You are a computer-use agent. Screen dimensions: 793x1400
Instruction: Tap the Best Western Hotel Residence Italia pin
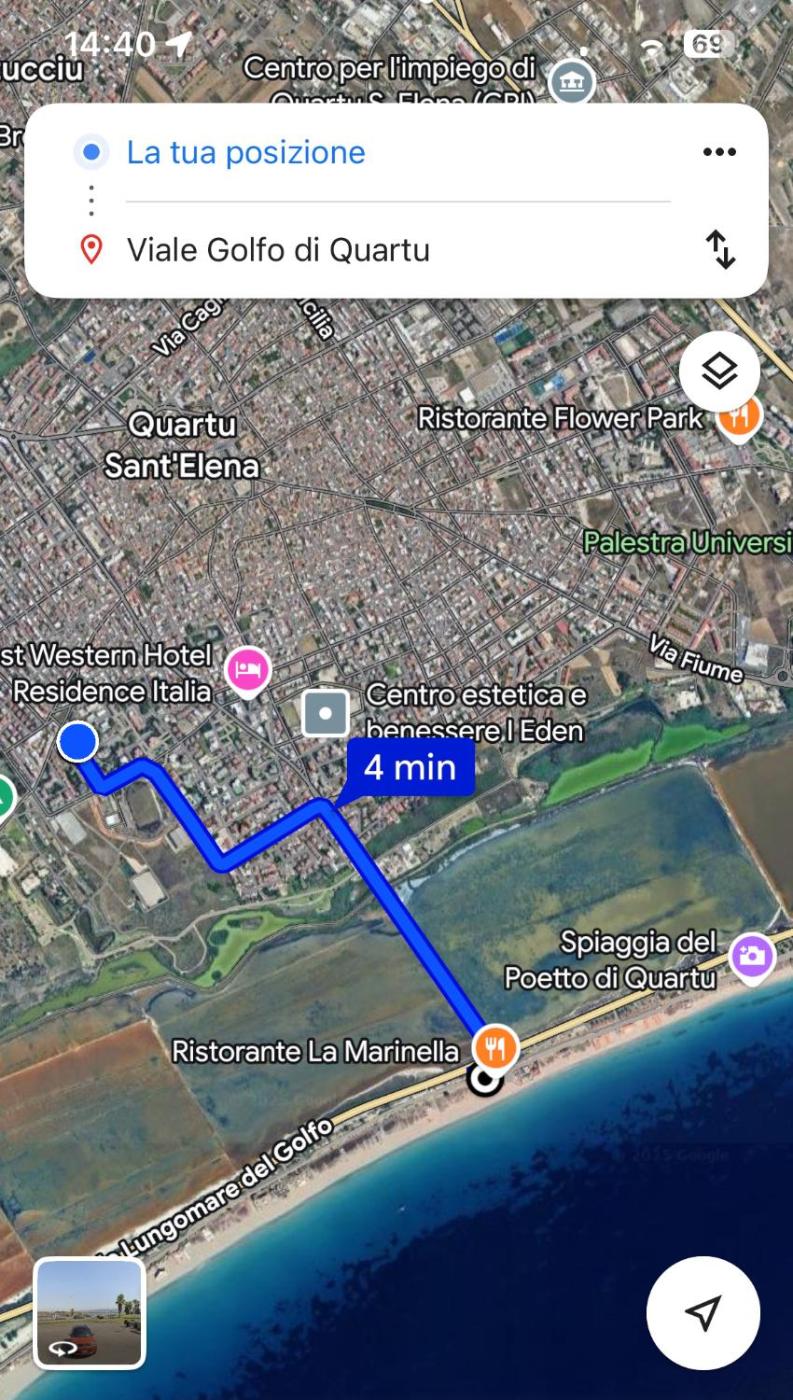click(248, 669)
